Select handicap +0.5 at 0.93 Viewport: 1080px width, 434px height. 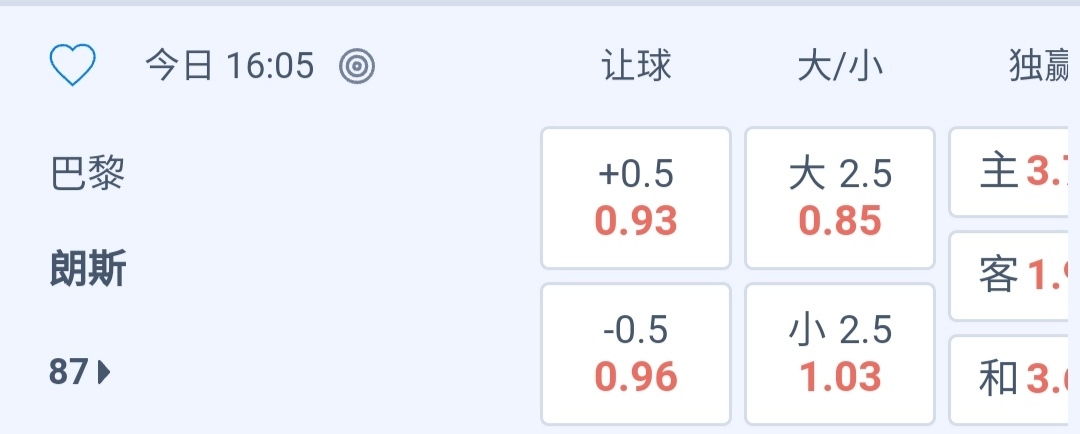[x=636, y=198]
